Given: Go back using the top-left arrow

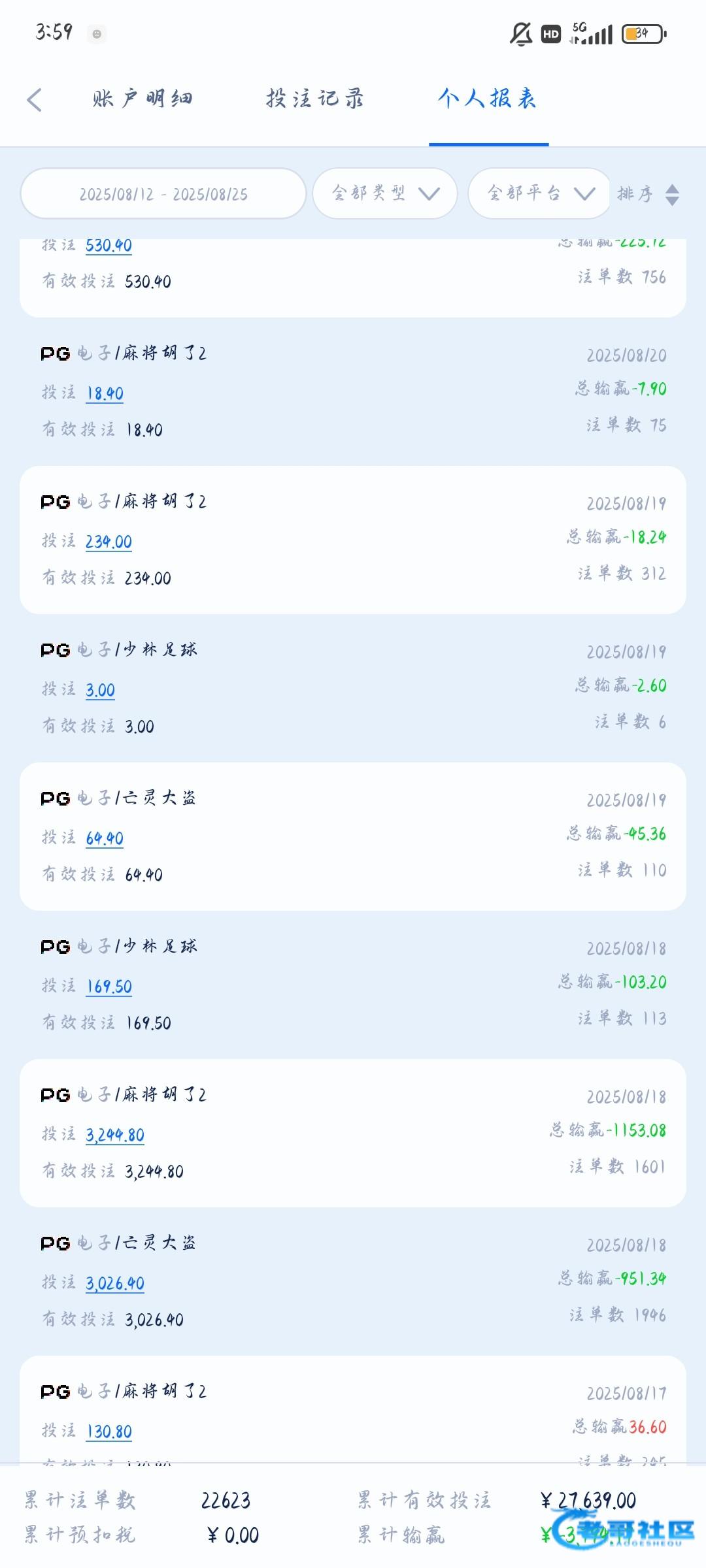Looking at the screenshot, I should [35, 100].
